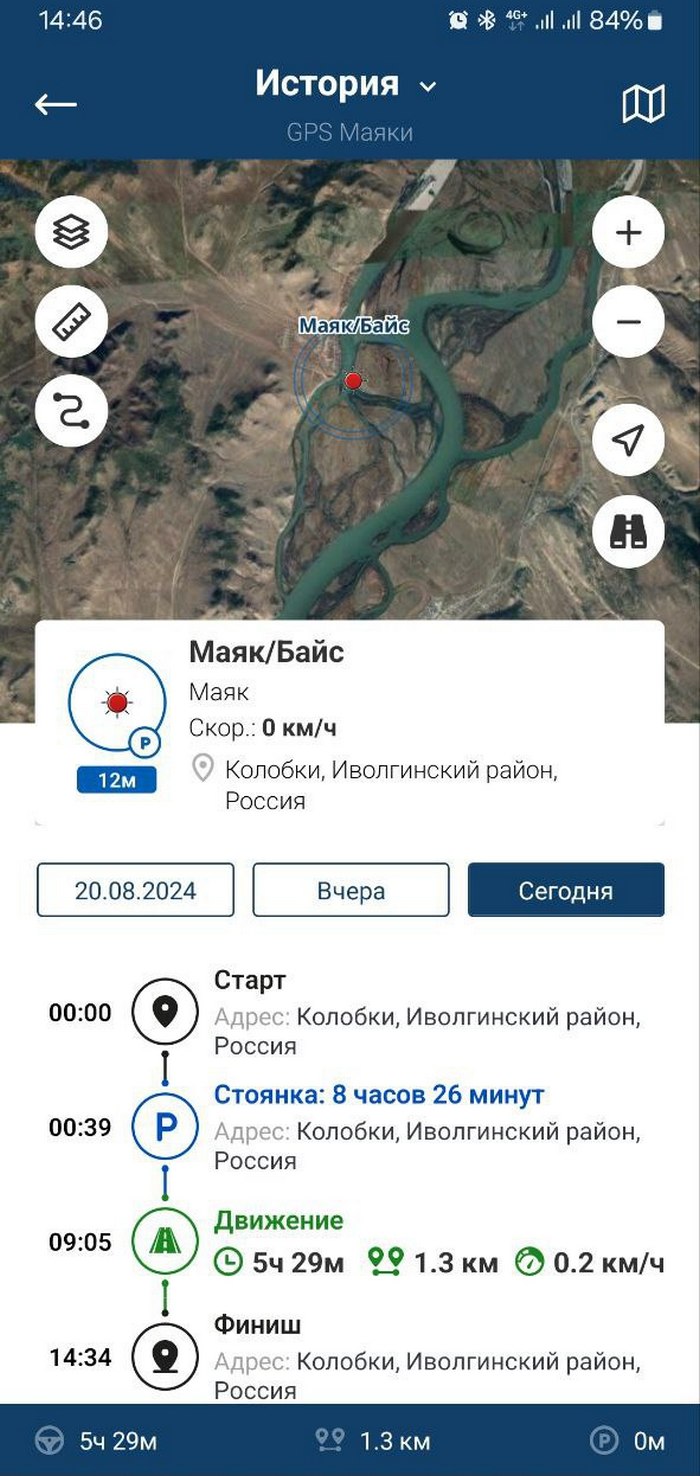The height and width of the screenshot is (1476, 700).
Task: Select the Вчера period
Action: [351, 890]
